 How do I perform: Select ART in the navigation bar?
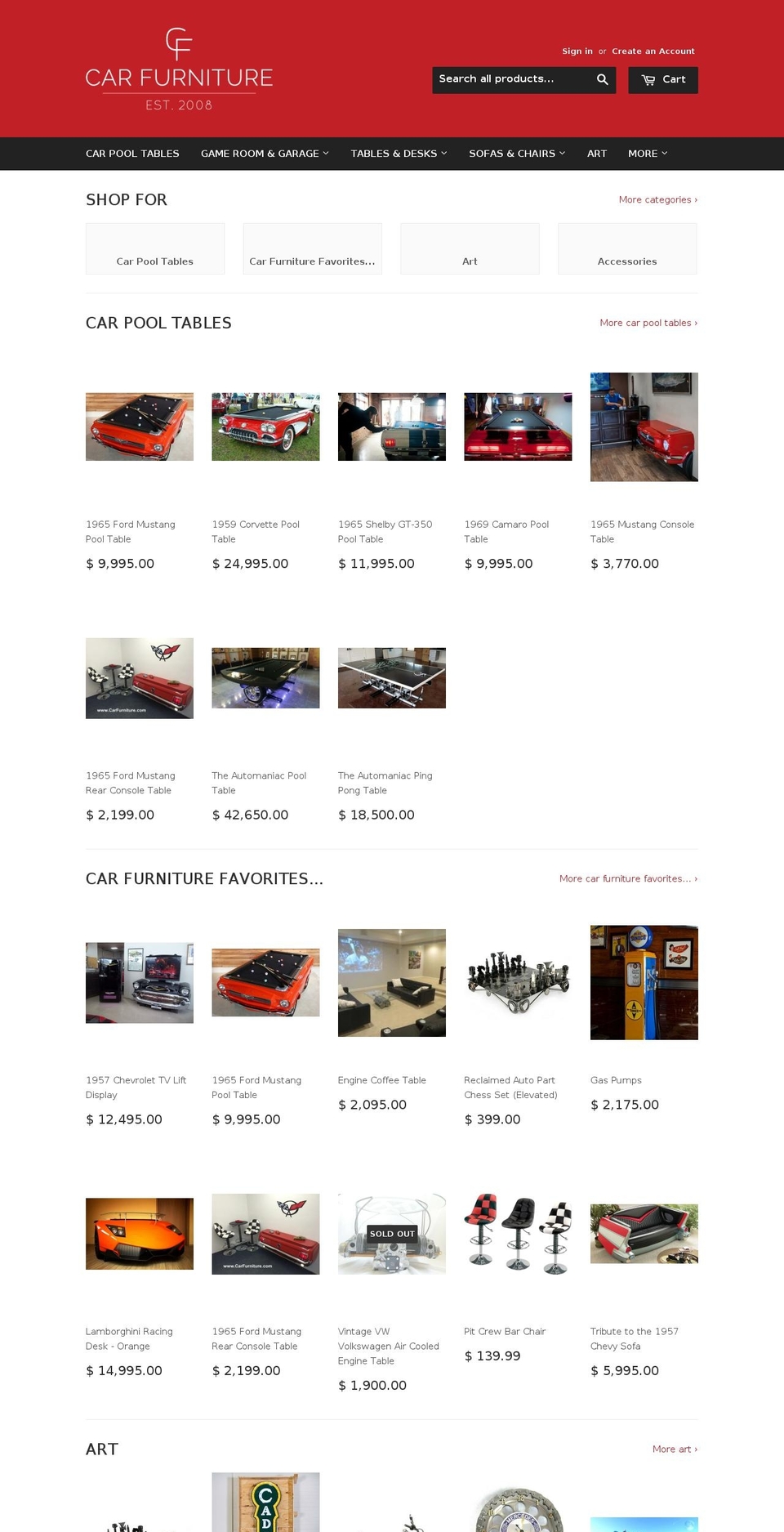(597, 154)
